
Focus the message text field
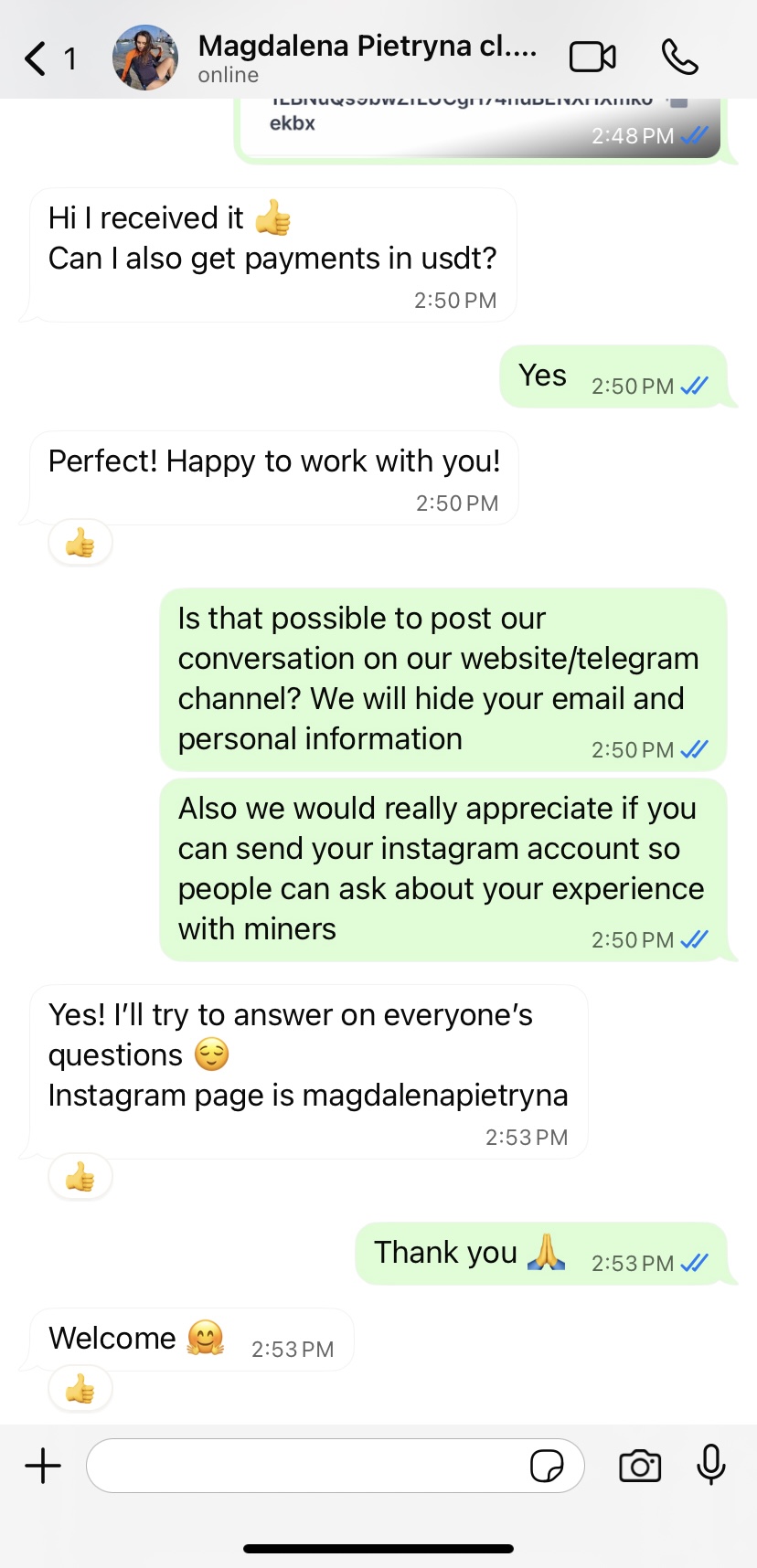point(302,1466)
